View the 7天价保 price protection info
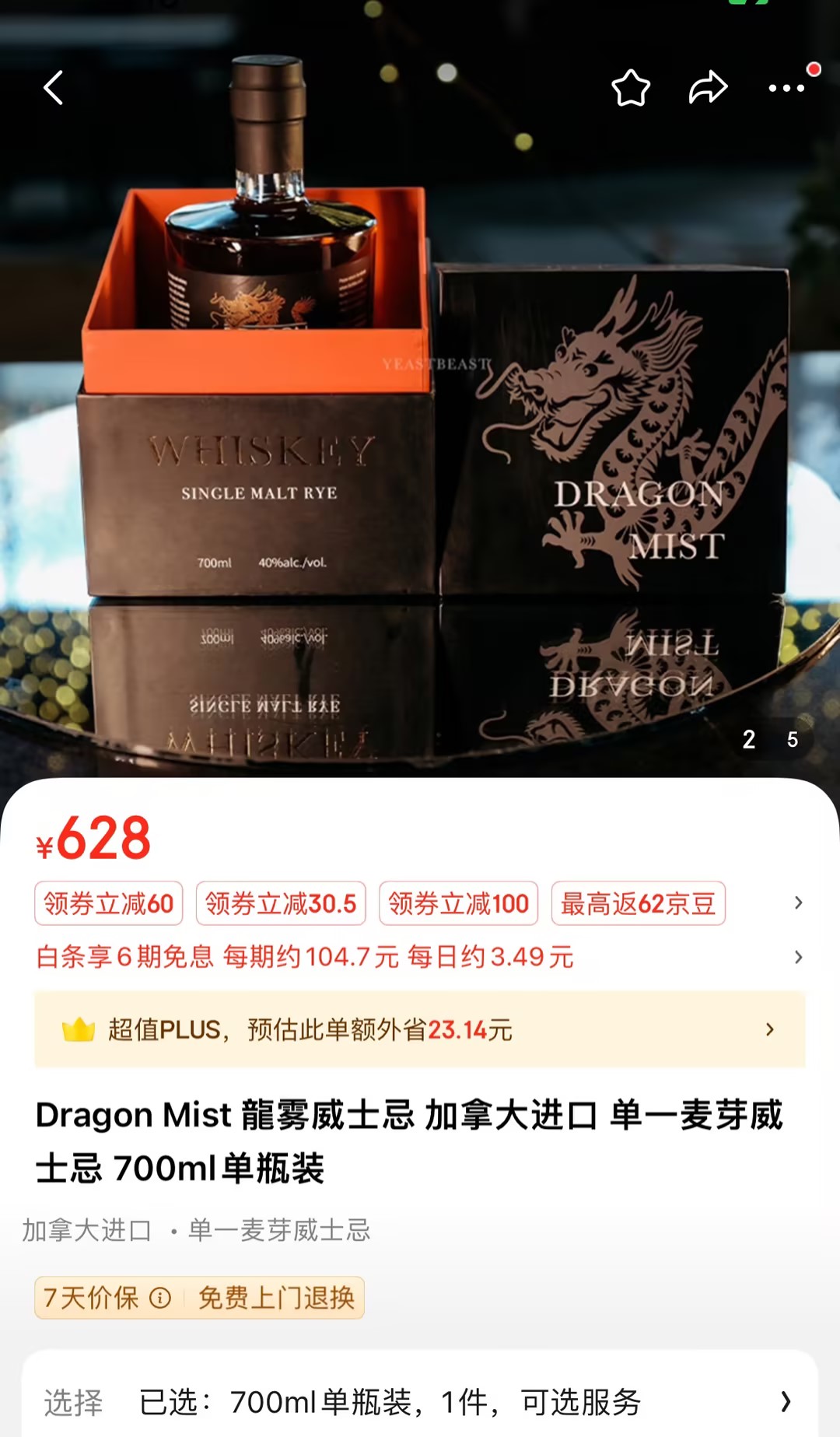840x1437 pixels. tap(107, 1298)
